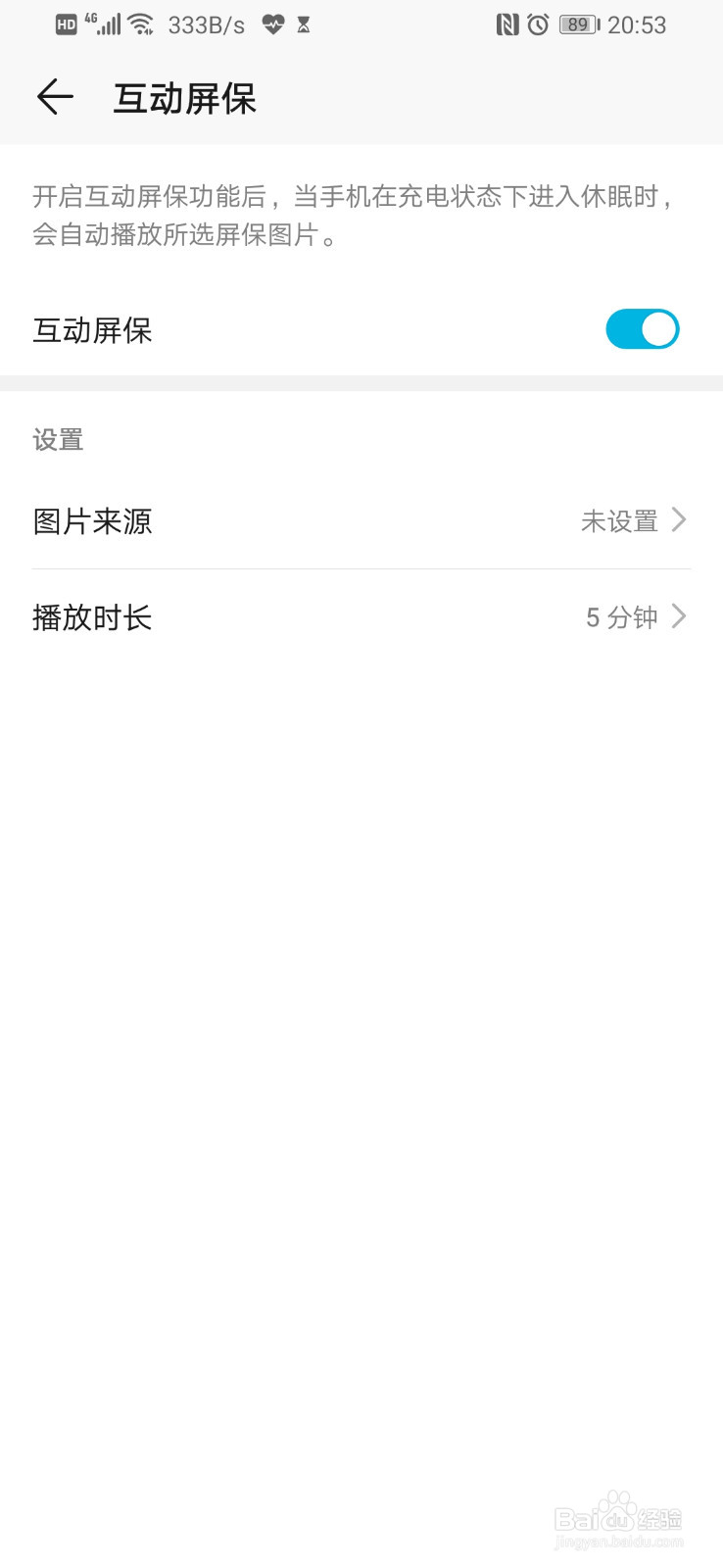Select the 设置 section header

pyautogui.click(x=58, y=440)
